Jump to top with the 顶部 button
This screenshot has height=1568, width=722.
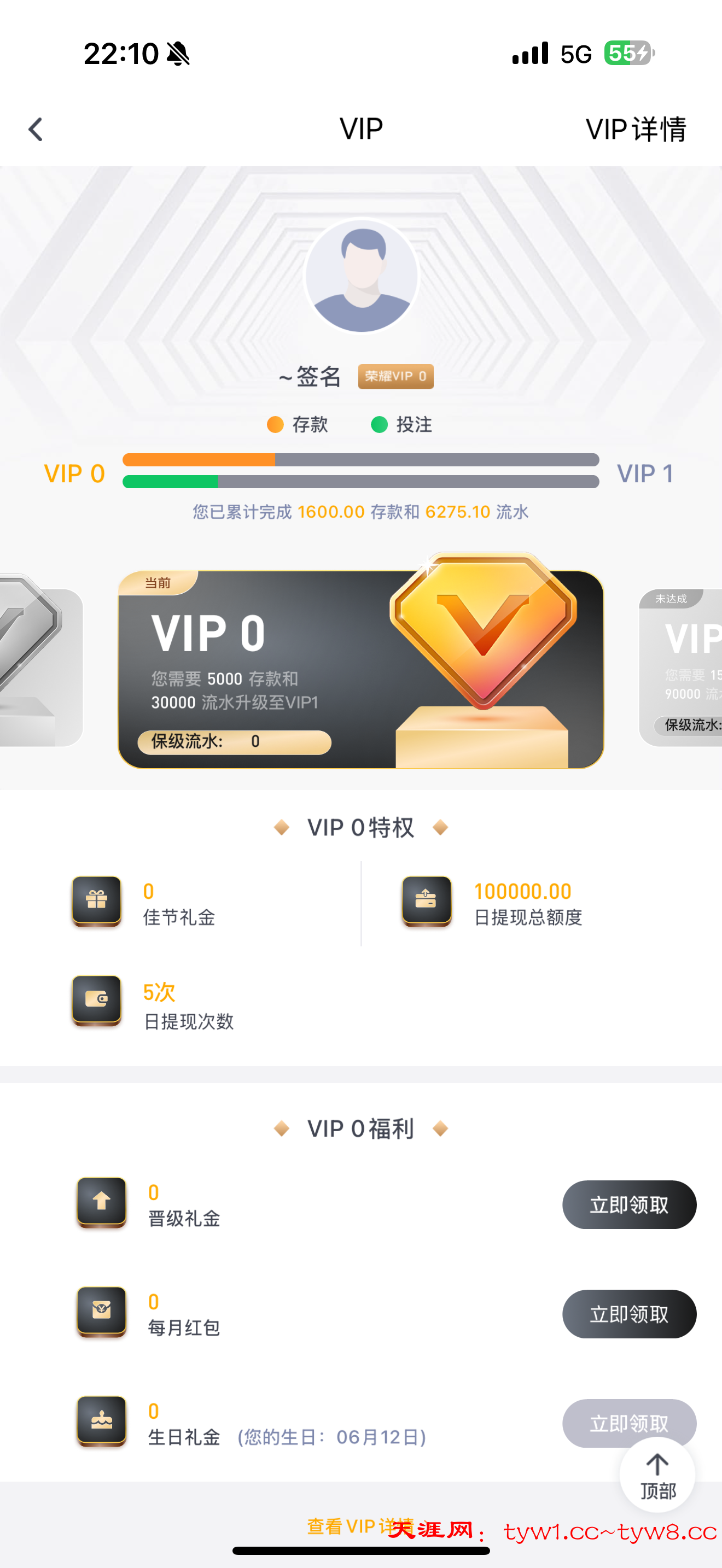[657, 1475]
